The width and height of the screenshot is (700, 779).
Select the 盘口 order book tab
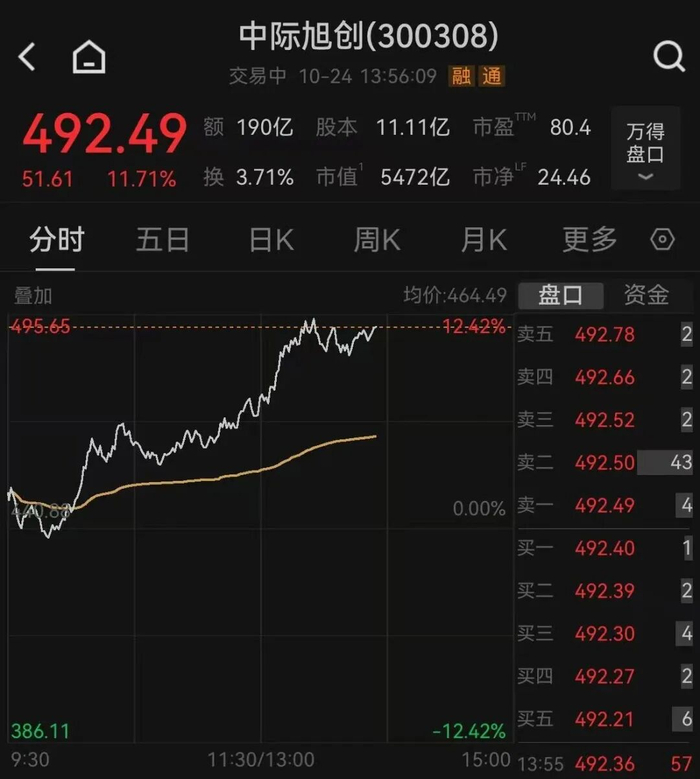560,295
